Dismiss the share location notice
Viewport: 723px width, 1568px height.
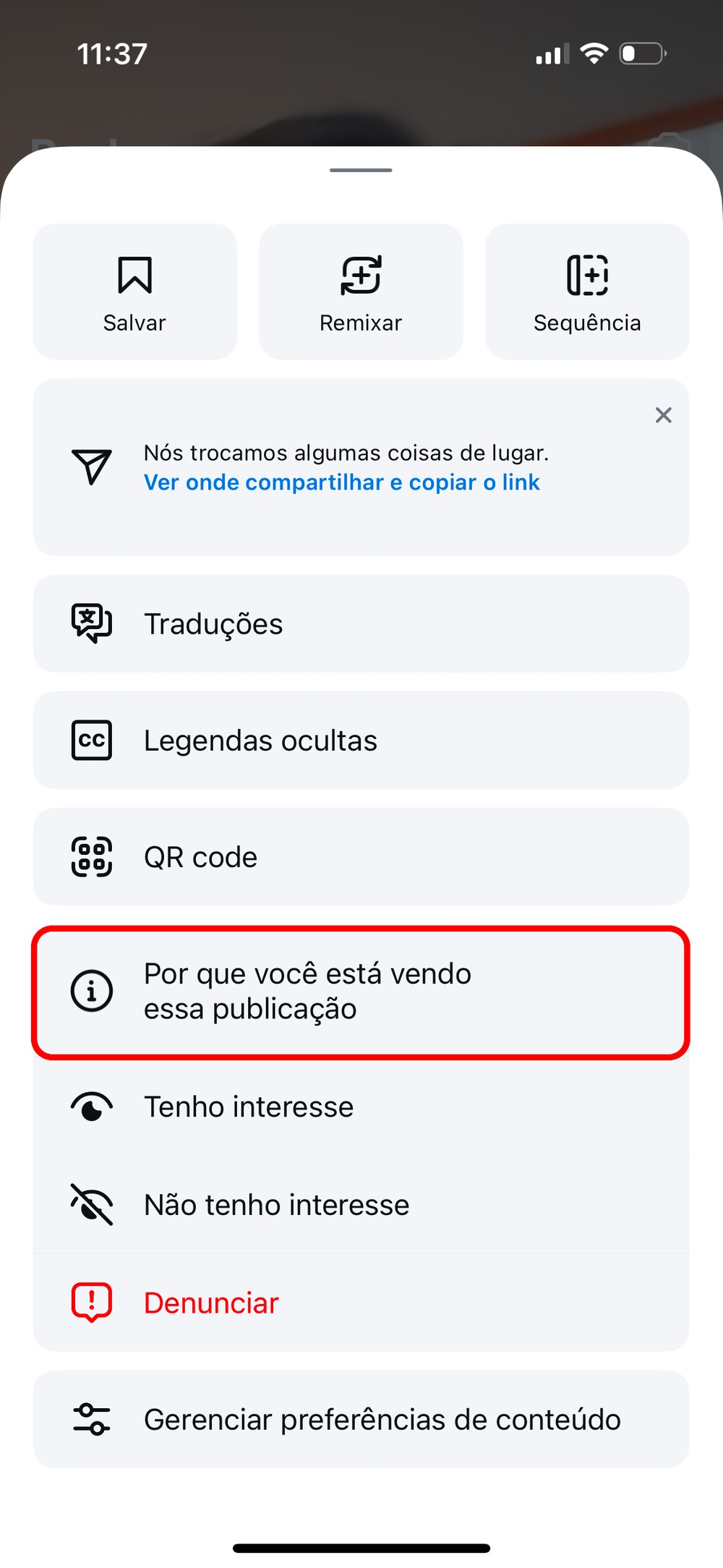[x=663, y=415]
